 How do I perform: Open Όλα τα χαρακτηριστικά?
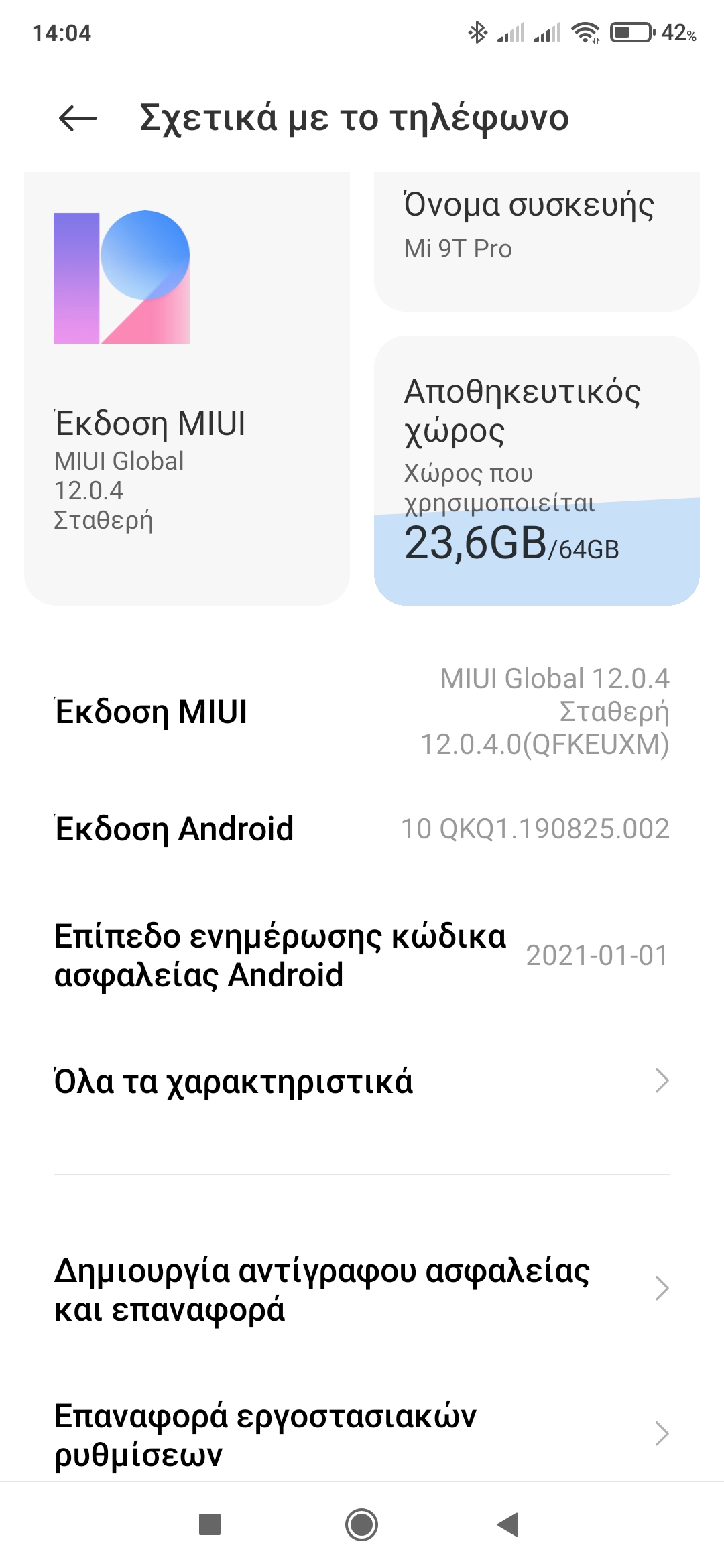pyautogui.click(x=362, y=1081)
